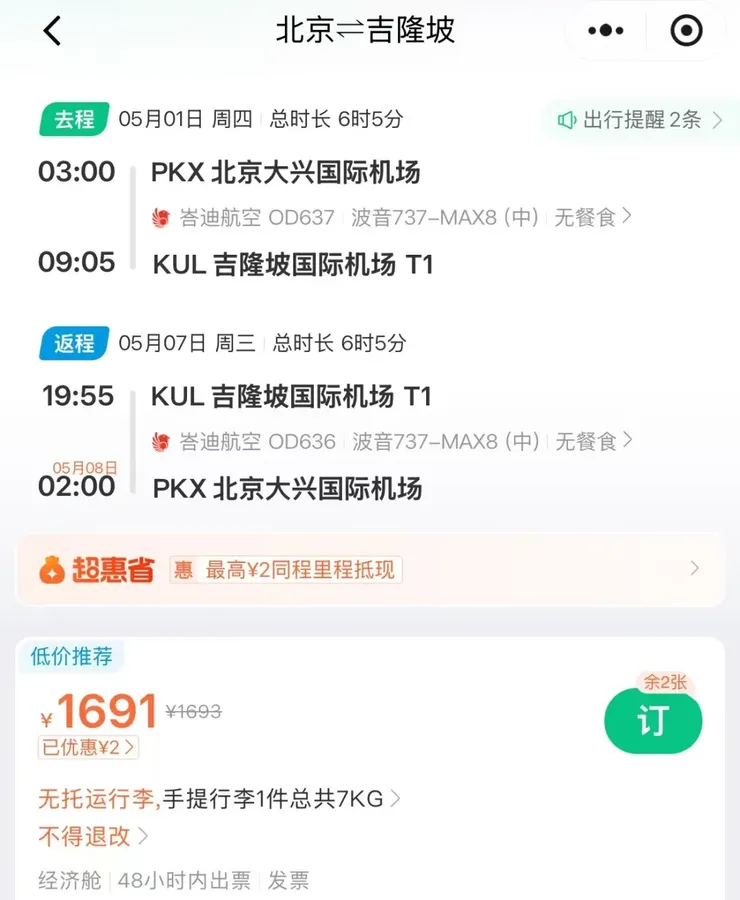The image size is (740, 900).
Task: Tap the mini-program capsule target icon
Action: (686, 31)
